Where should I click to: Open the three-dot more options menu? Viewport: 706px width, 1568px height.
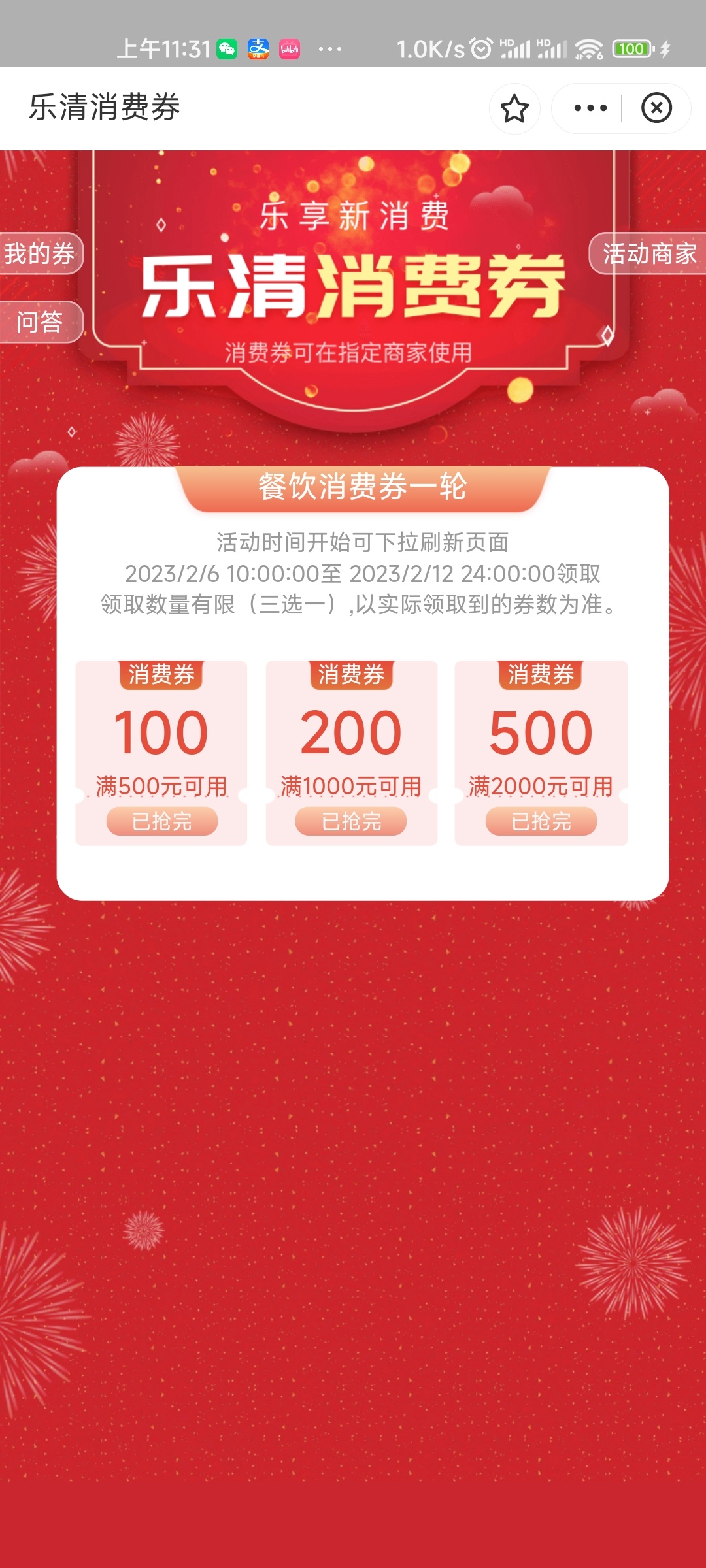[x=590, y=108]
